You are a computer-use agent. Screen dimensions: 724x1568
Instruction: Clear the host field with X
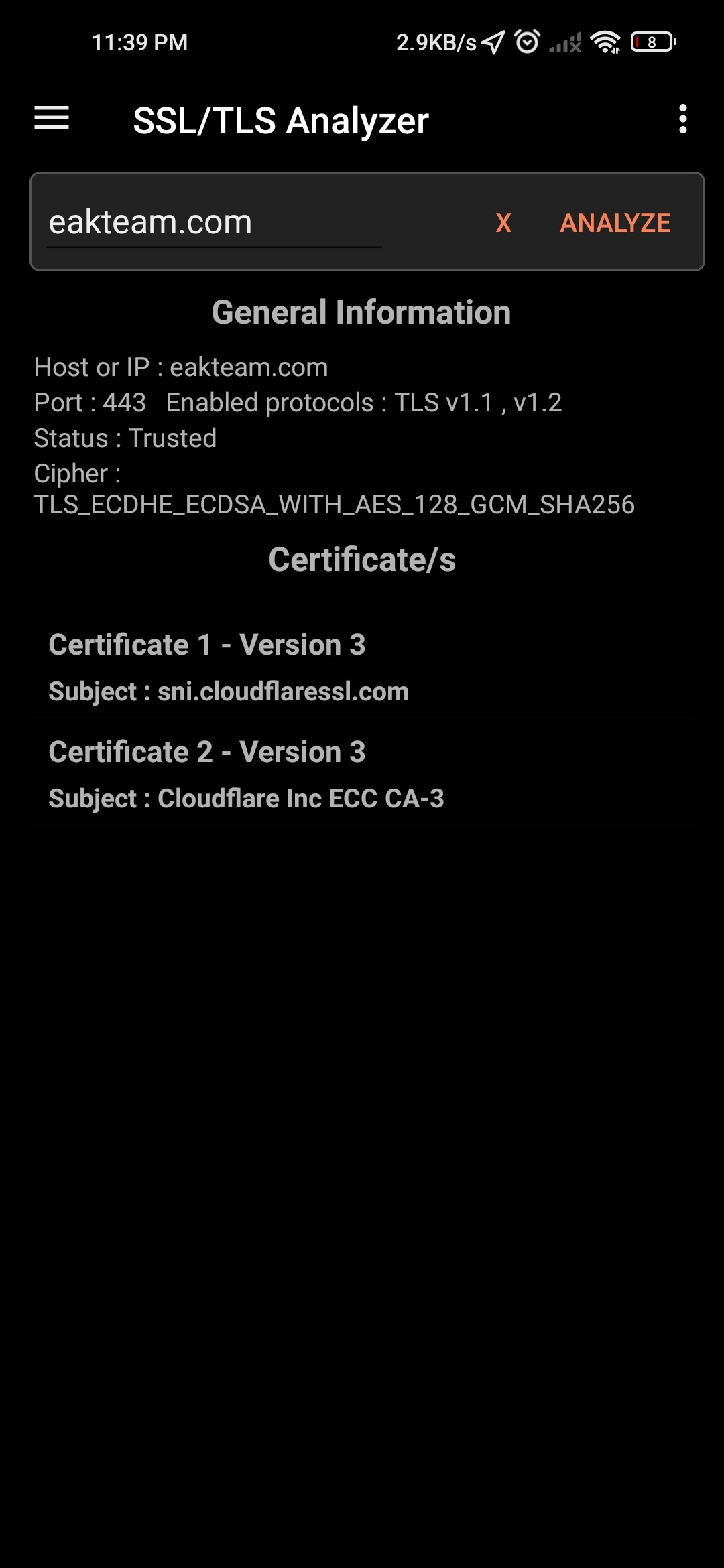(x=503, y=222)
